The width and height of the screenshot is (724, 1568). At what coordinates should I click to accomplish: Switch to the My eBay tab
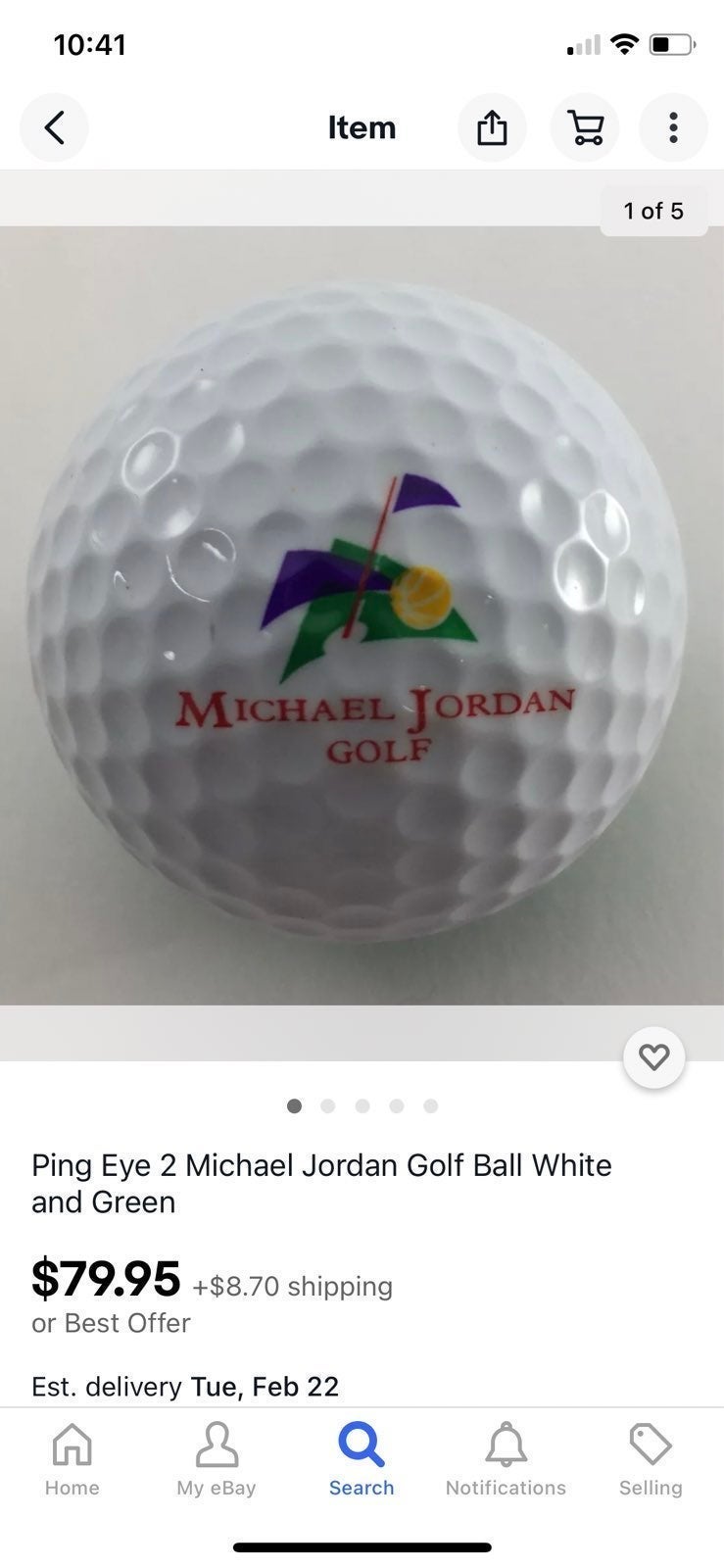click(217, 1460)
